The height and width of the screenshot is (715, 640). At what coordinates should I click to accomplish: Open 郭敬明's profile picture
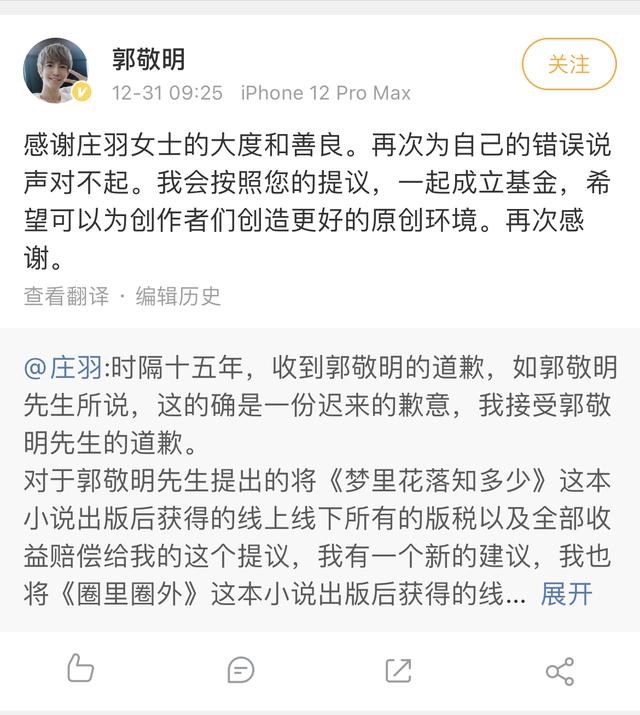click(x=57, y=71)
